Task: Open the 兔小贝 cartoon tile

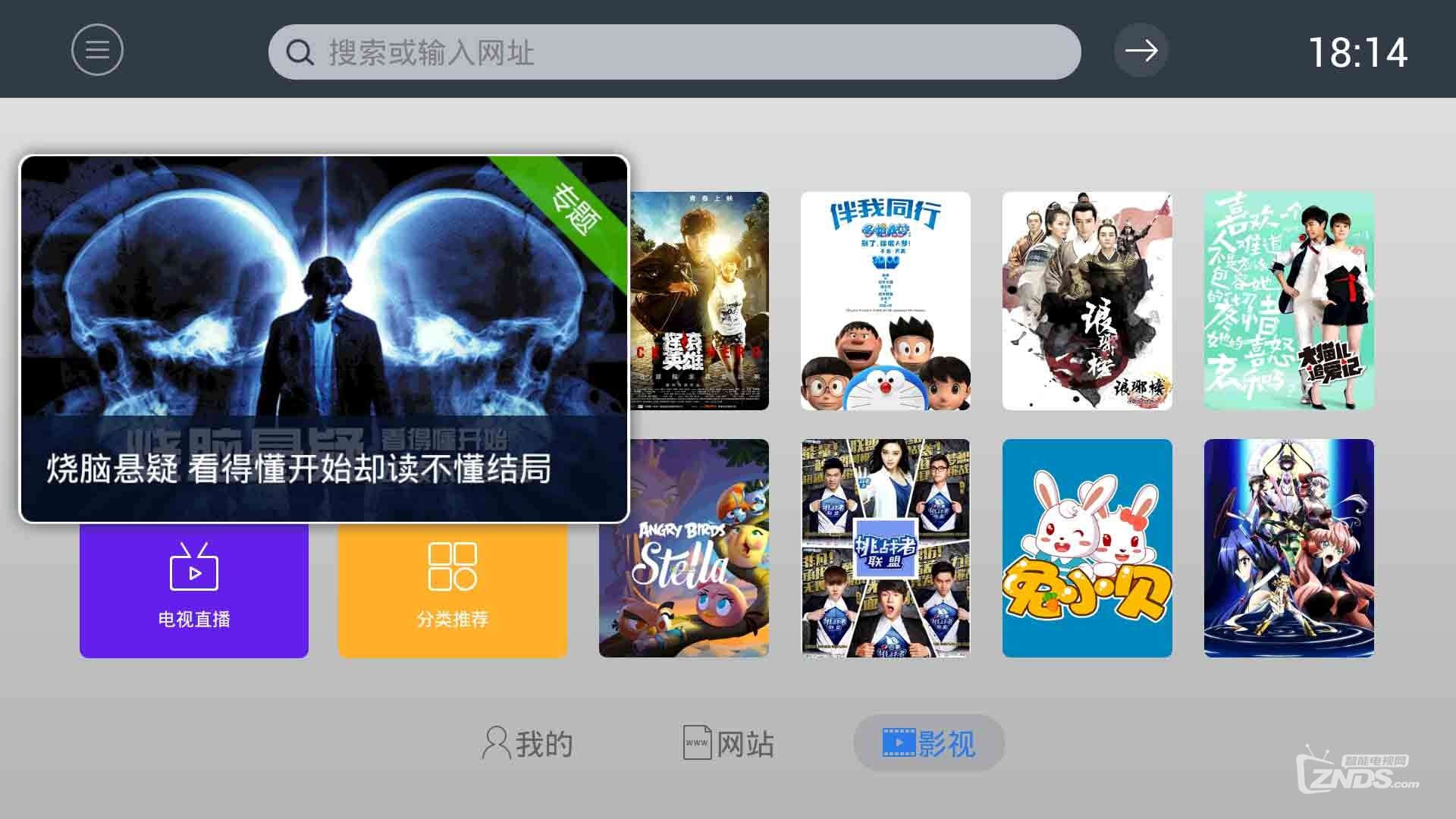Action: pos(1087,548)
